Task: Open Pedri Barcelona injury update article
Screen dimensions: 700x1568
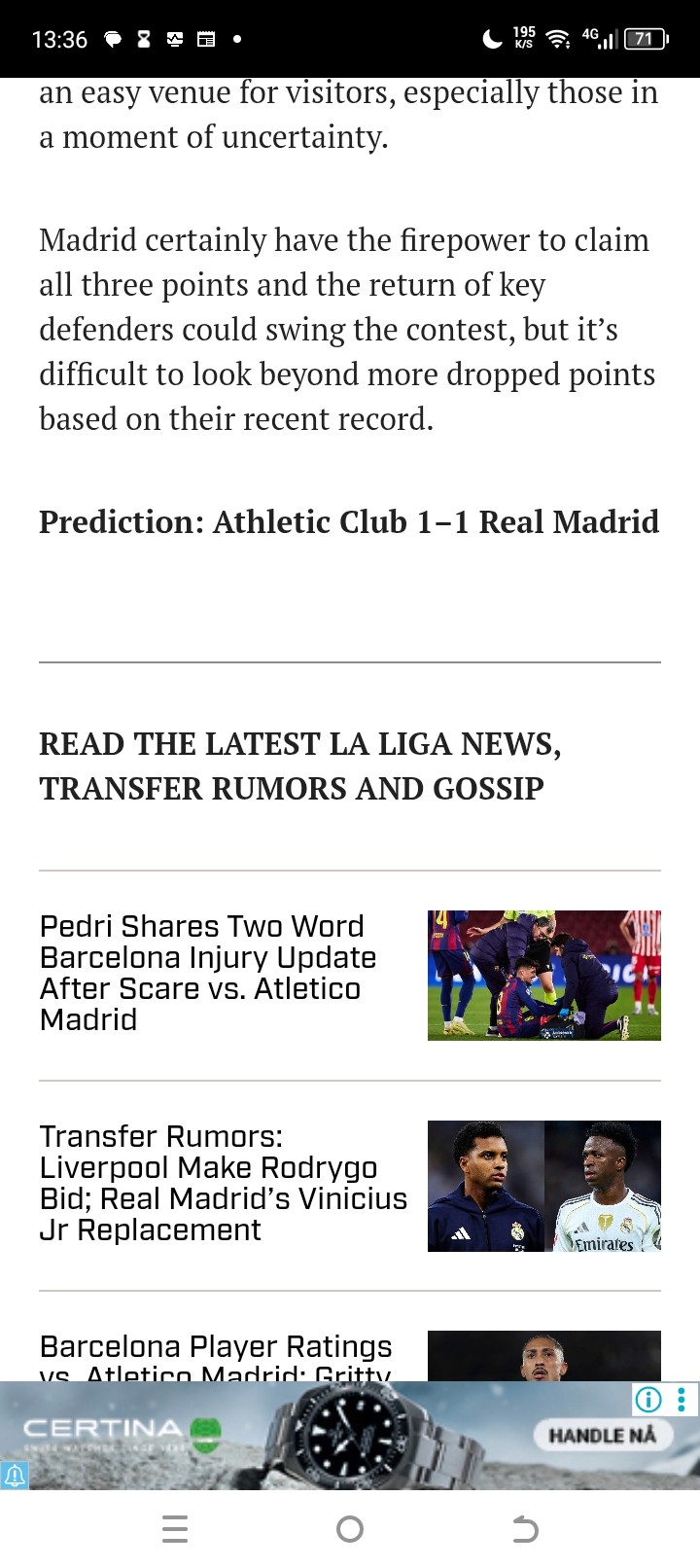Action: 208,972
